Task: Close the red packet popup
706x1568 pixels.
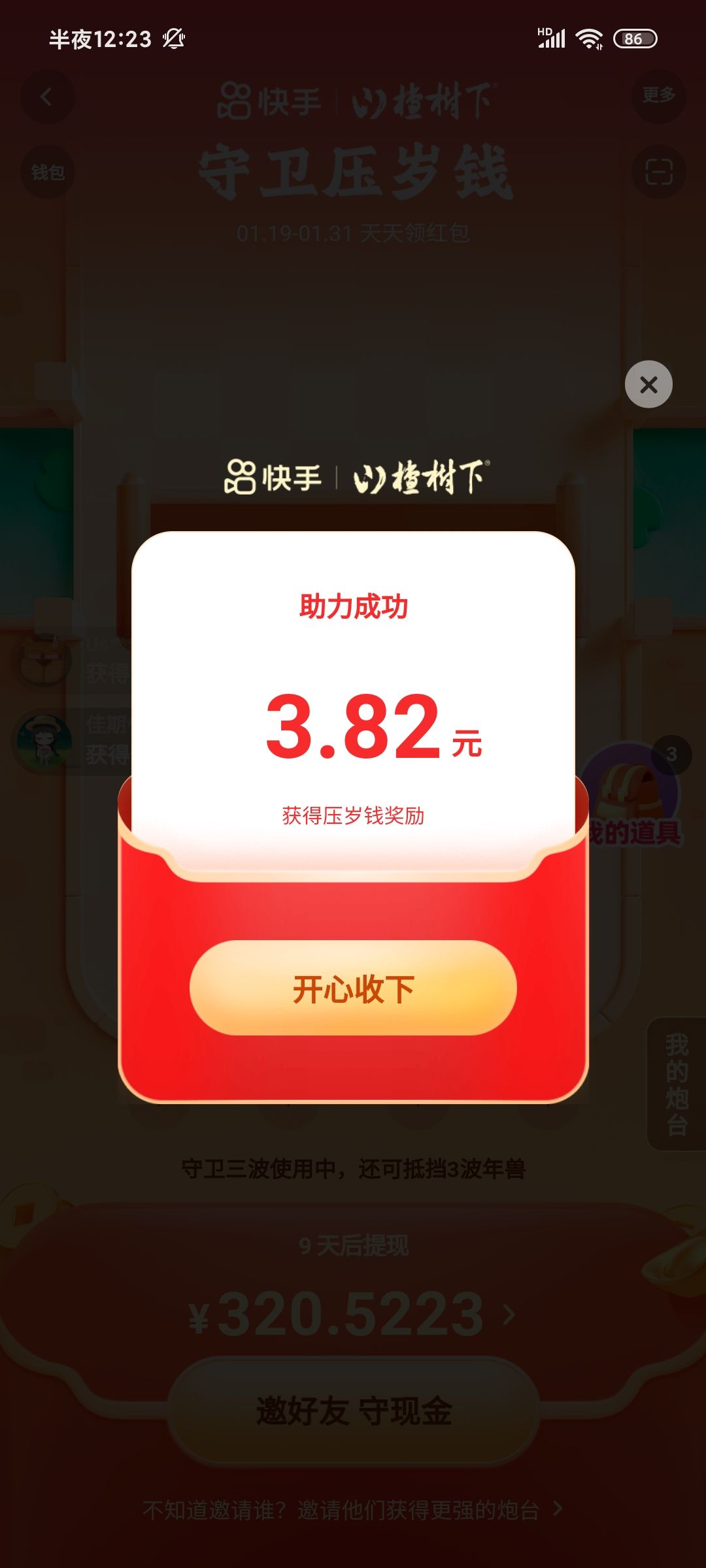Action: [648, 385]
